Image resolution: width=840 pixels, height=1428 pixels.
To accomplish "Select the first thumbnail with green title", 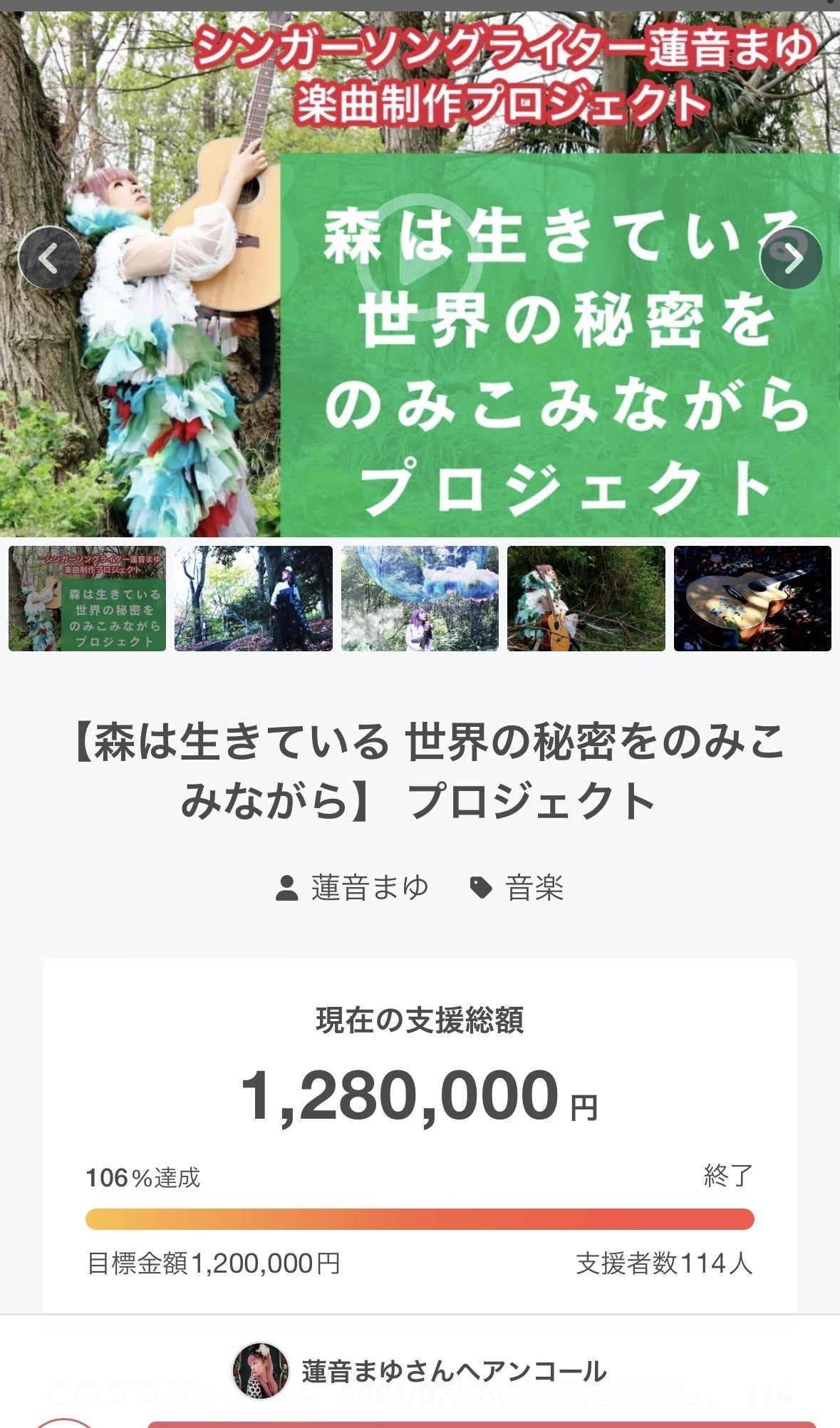I will (87, 599).
